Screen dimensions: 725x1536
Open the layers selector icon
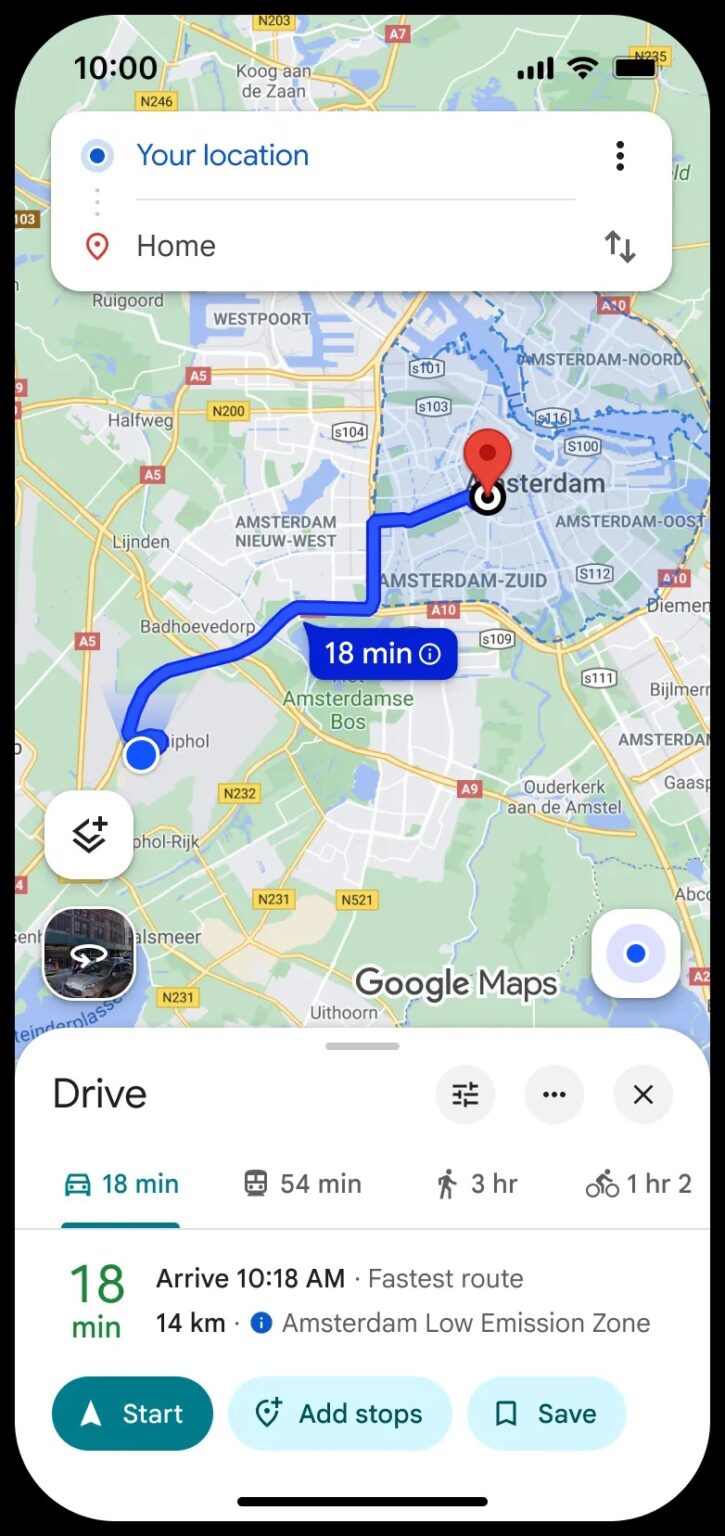pyautogui.click(x=88, y=835)
